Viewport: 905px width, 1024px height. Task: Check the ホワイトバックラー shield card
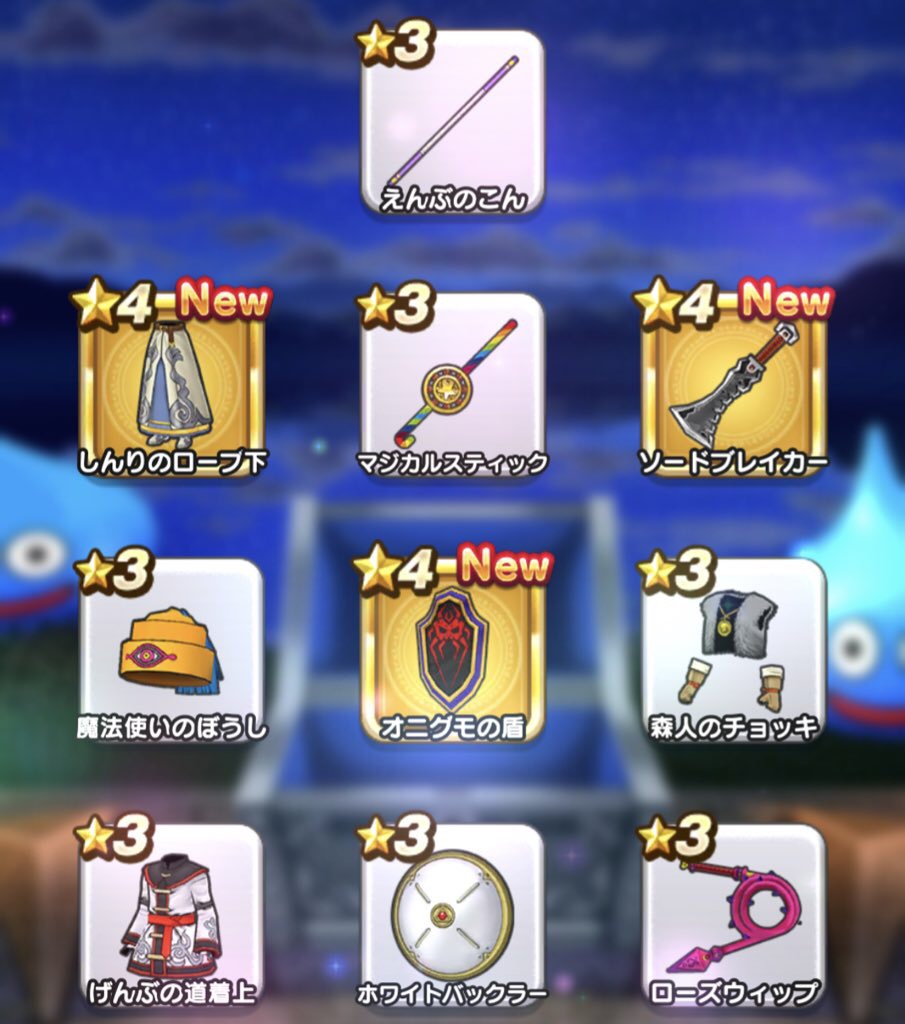click(452, 917)
